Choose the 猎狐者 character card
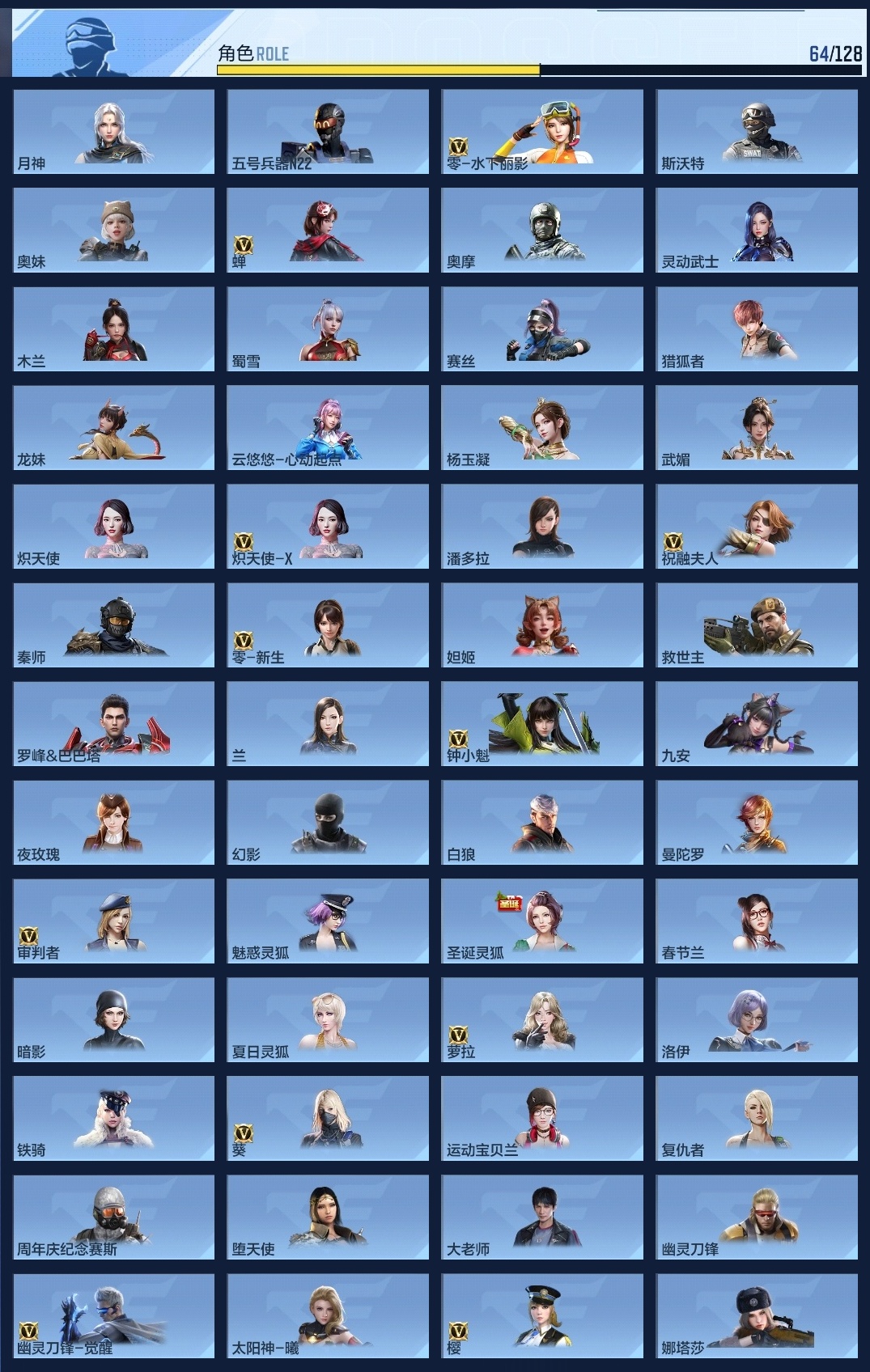Image resolution: width=870 pixels, height=1372 pixels. click(x=756, y=328)
